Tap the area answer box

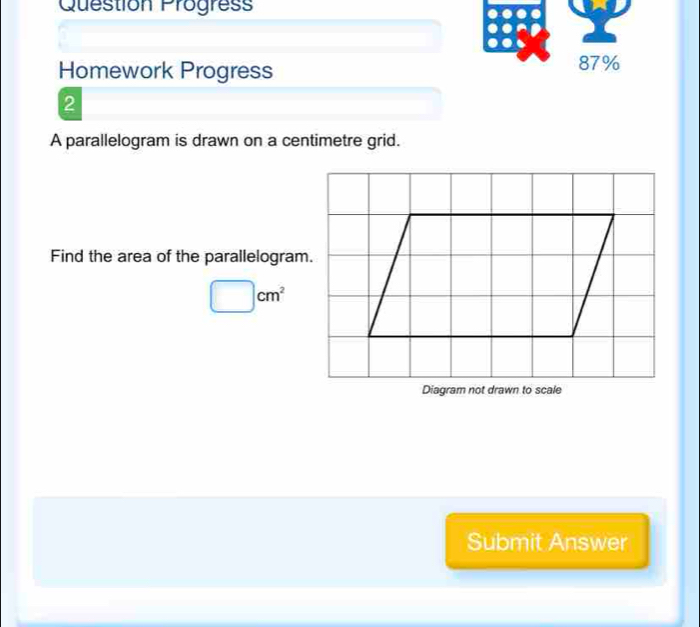[x=230, y=297]
